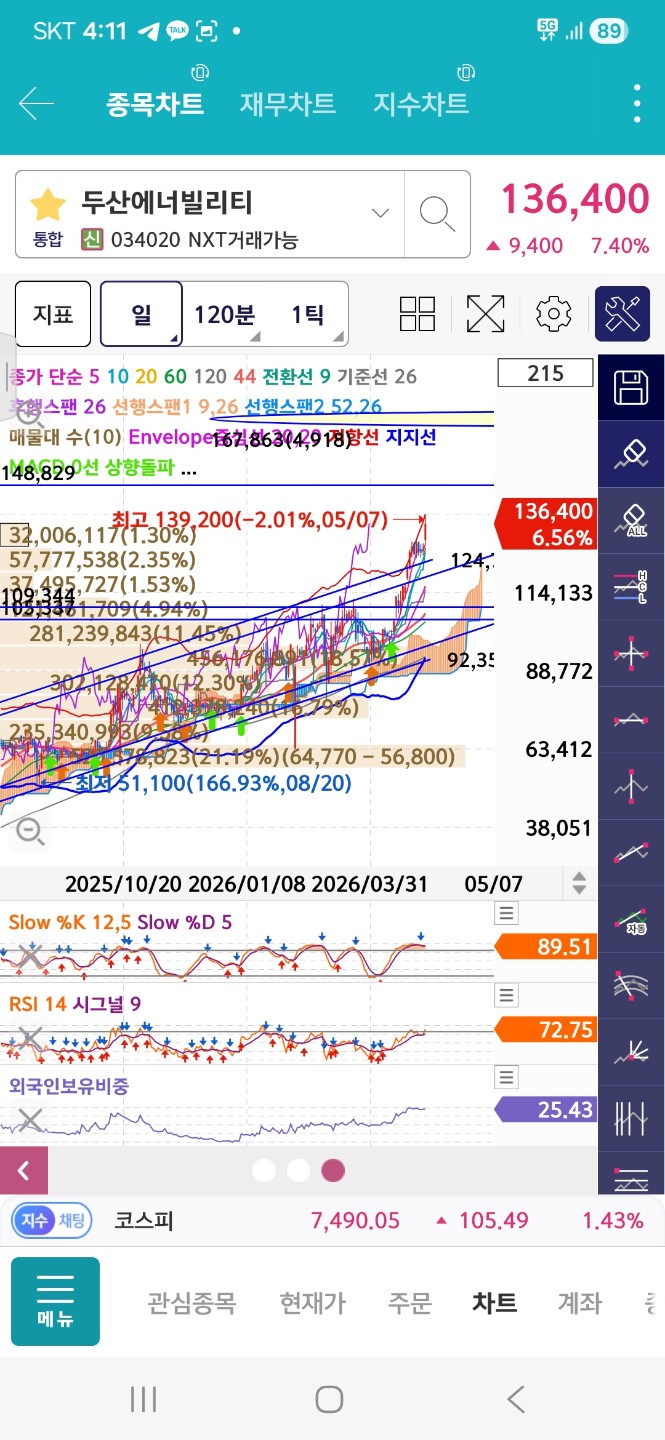665x1440 pixels.
Task: Toggle the drawing tools panel
Action: pos(622,314)
